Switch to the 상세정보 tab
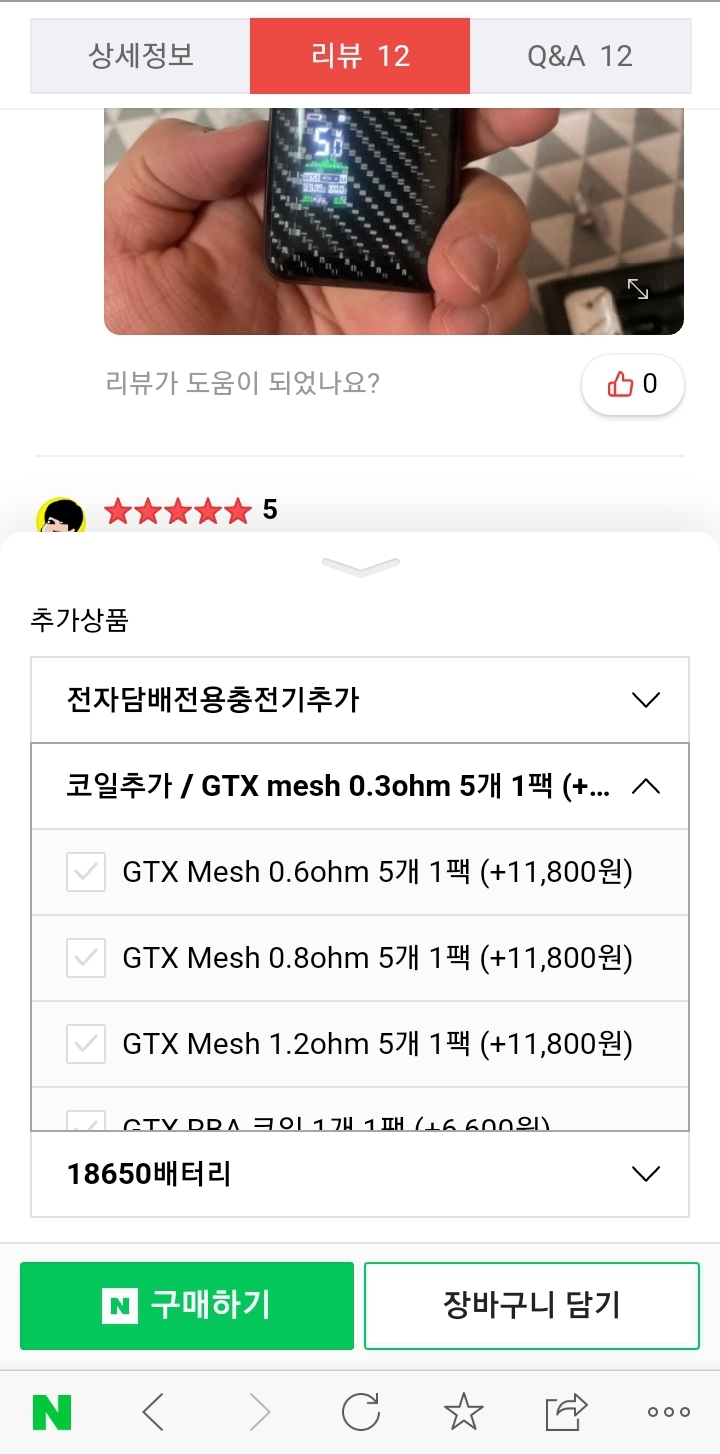 (140, 56)
